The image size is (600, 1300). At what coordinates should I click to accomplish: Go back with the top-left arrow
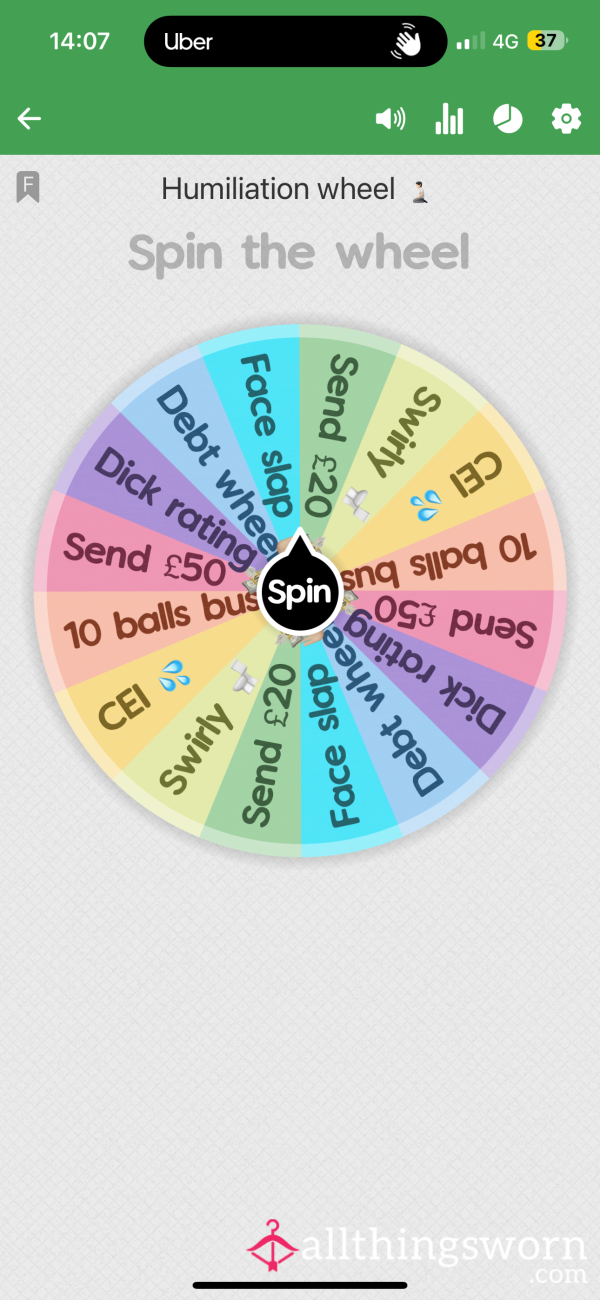pyautogui.click(x=29, y=119)
